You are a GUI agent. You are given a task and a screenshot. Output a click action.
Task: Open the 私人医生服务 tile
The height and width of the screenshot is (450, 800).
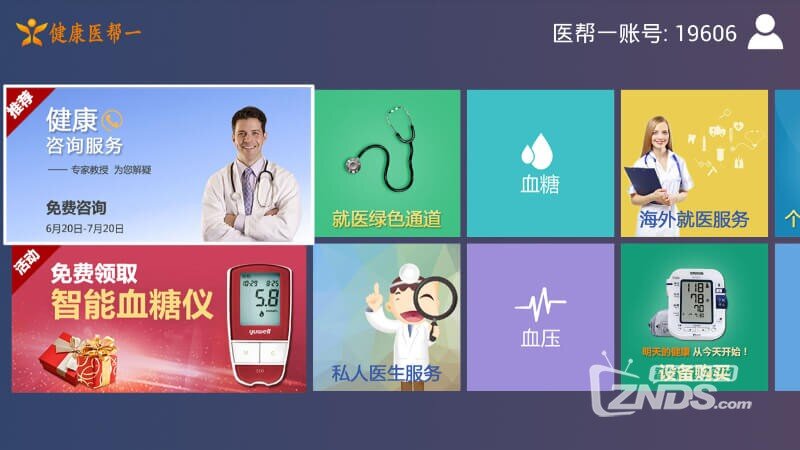pos(387,317)
